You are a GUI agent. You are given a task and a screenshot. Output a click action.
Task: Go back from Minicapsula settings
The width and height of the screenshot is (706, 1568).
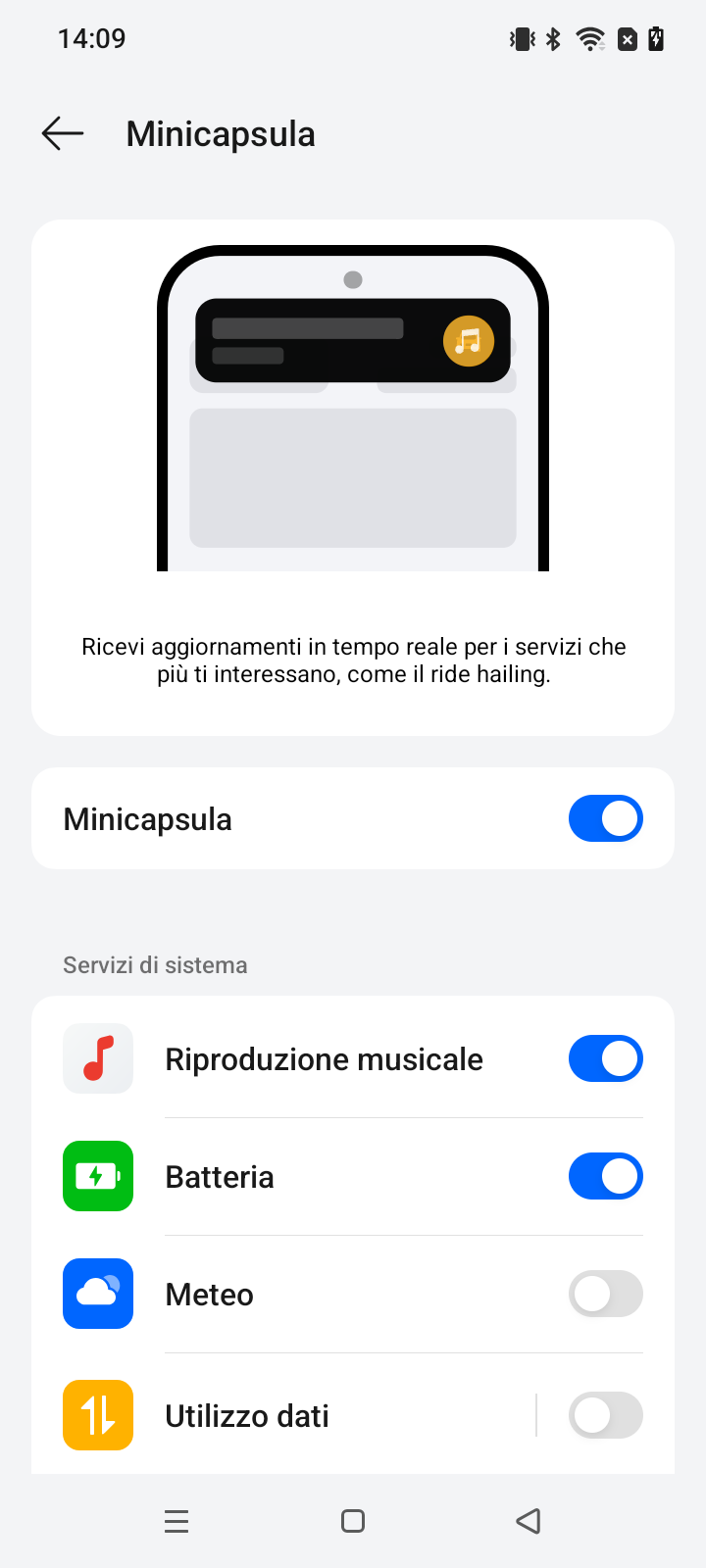[x=63, y=133]
